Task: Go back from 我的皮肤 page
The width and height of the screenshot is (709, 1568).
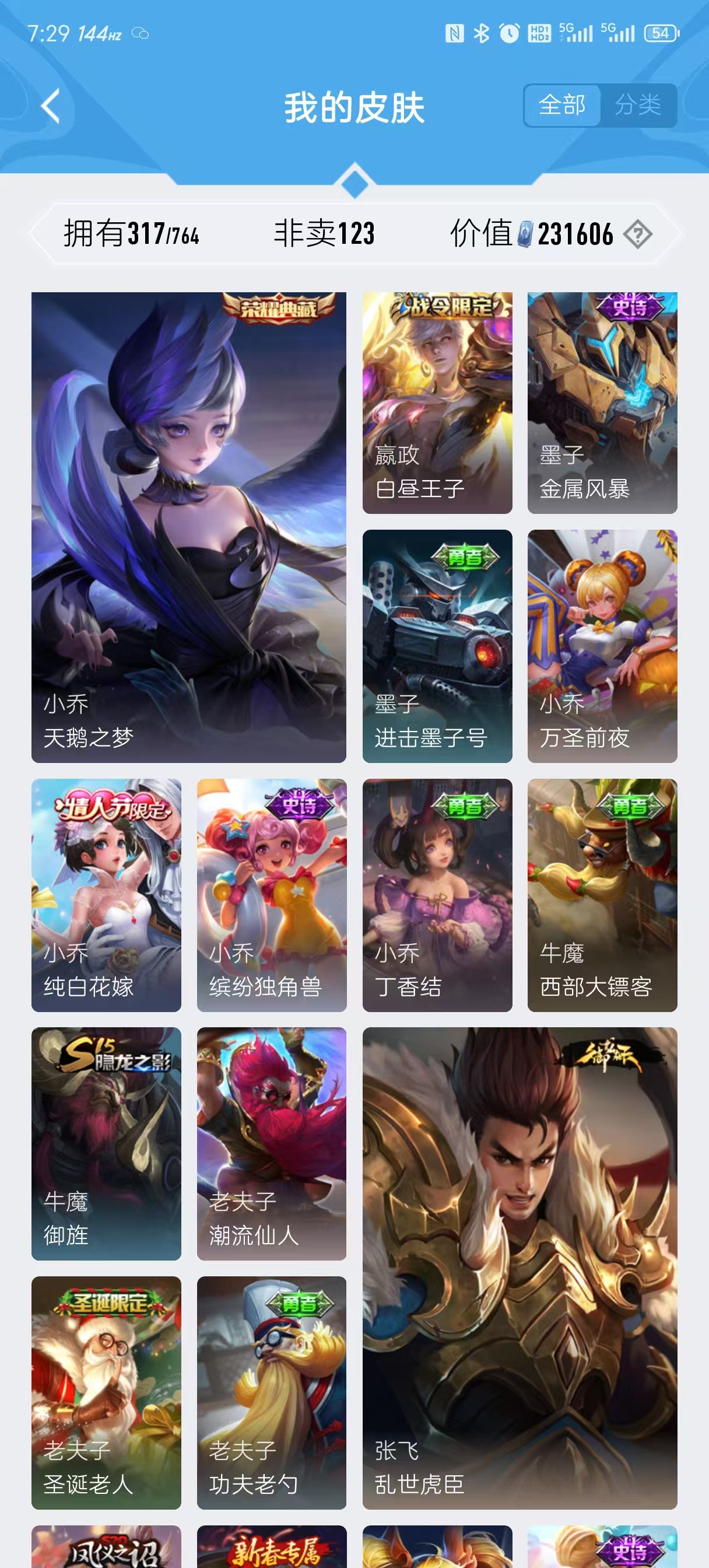Action: click(x=51, y=107)
